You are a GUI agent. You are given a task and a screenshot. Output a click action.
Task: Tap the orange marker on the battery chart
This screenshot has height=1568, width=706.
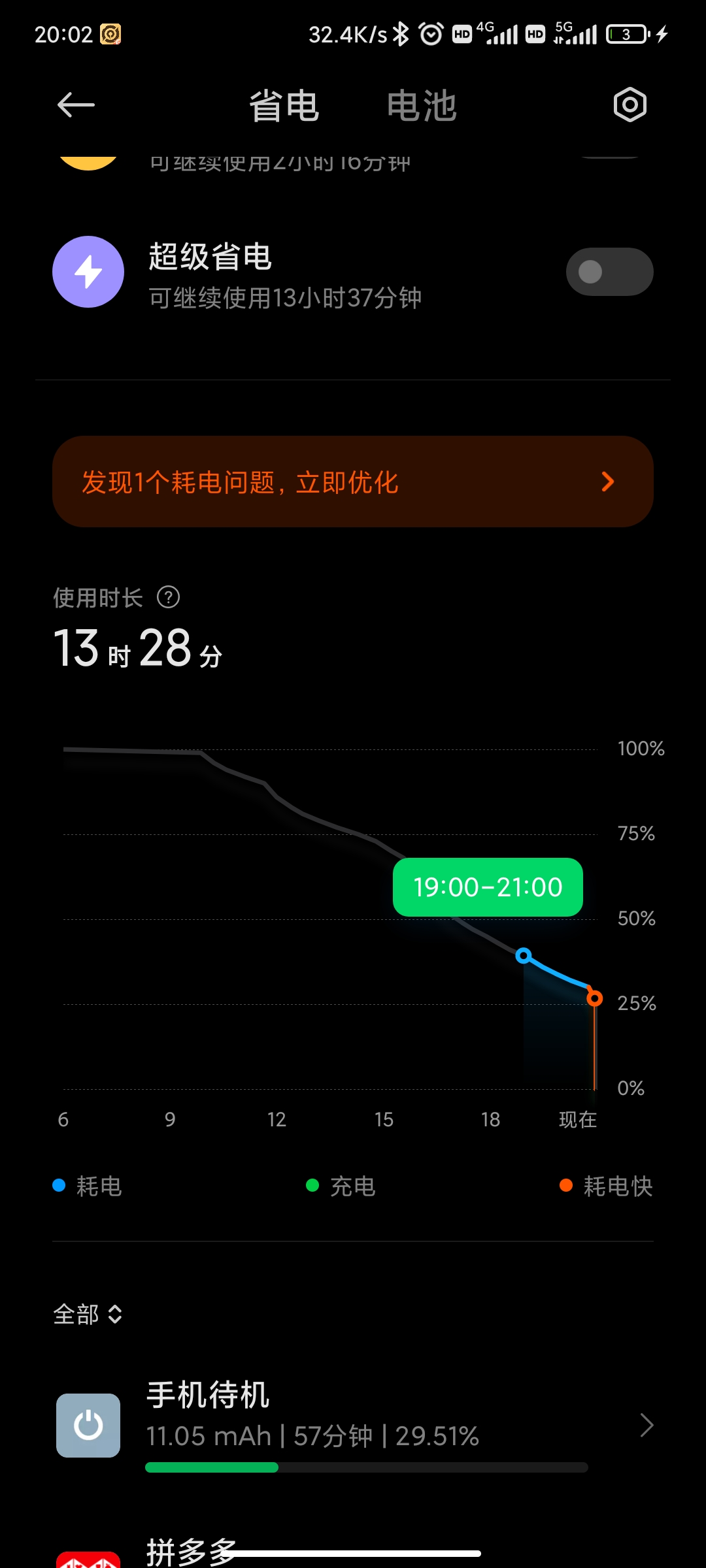(x=594, y=998)
